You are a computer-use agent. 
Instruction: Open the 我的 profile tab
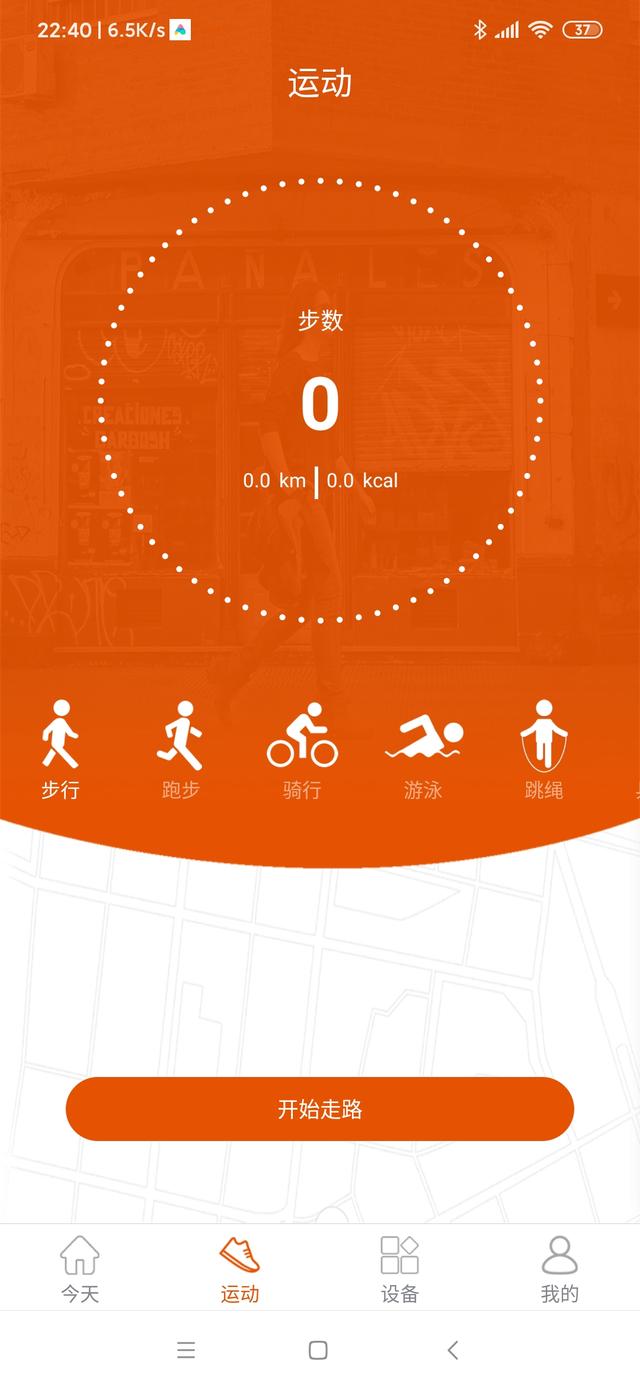[x=560, y=1268]
